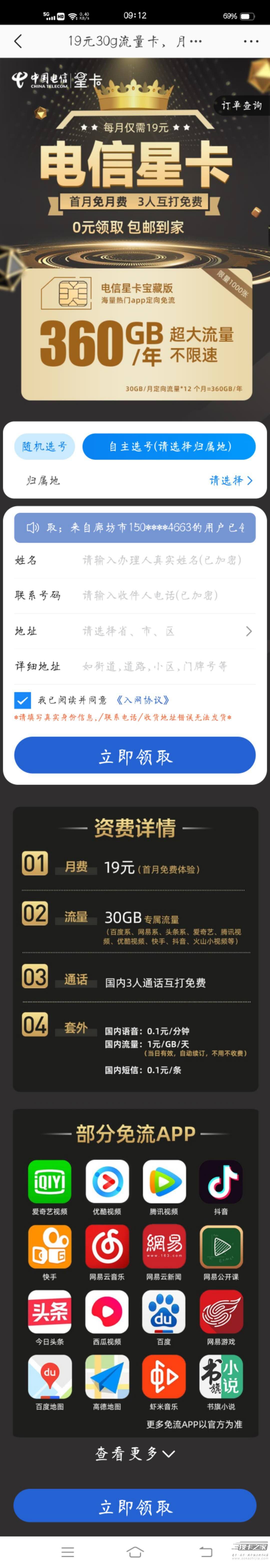Tap the system home button
This screenshot has width=270, height=1568.
click(135, 1551)
